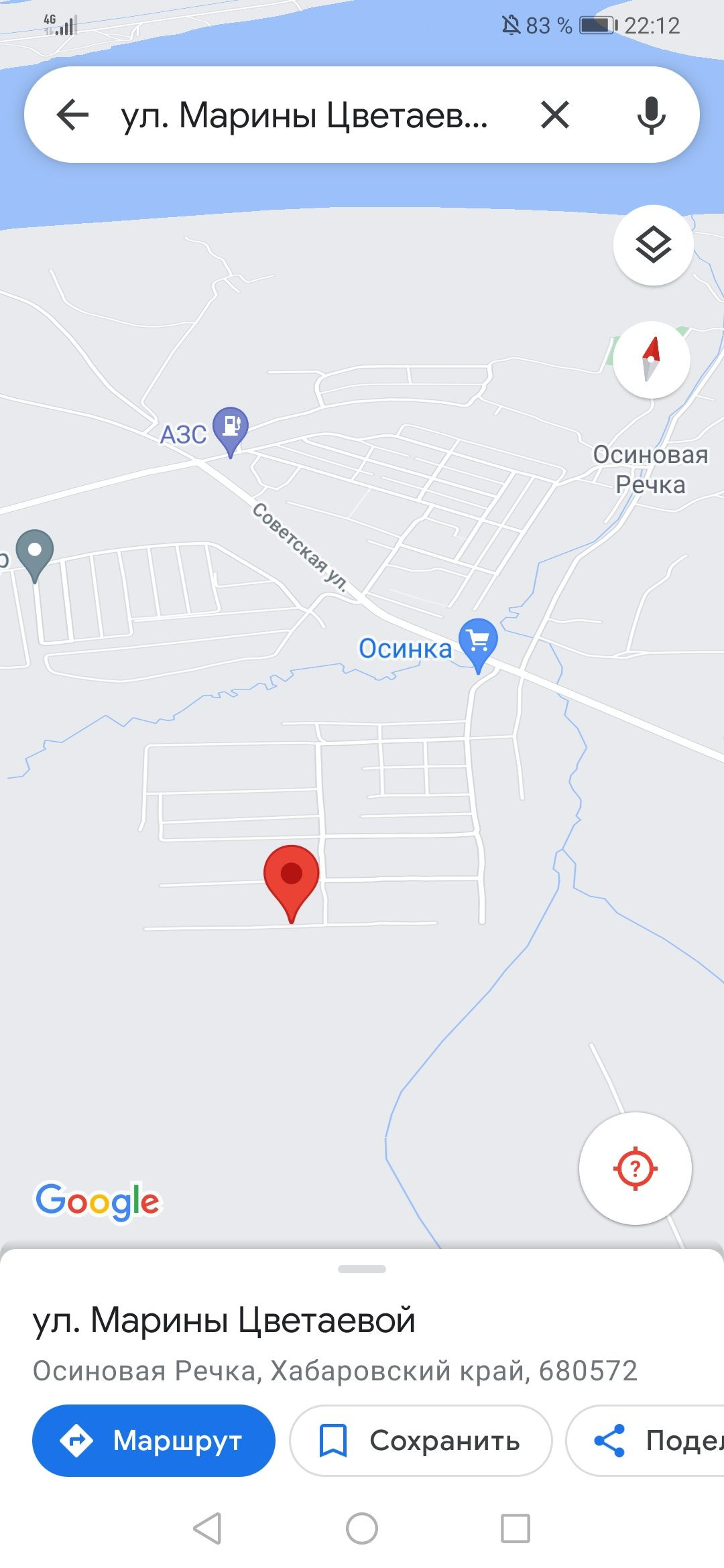Screen dimensions: 724x1568
Task: Expand the place info sheet handle
Action: point(362,1269)
